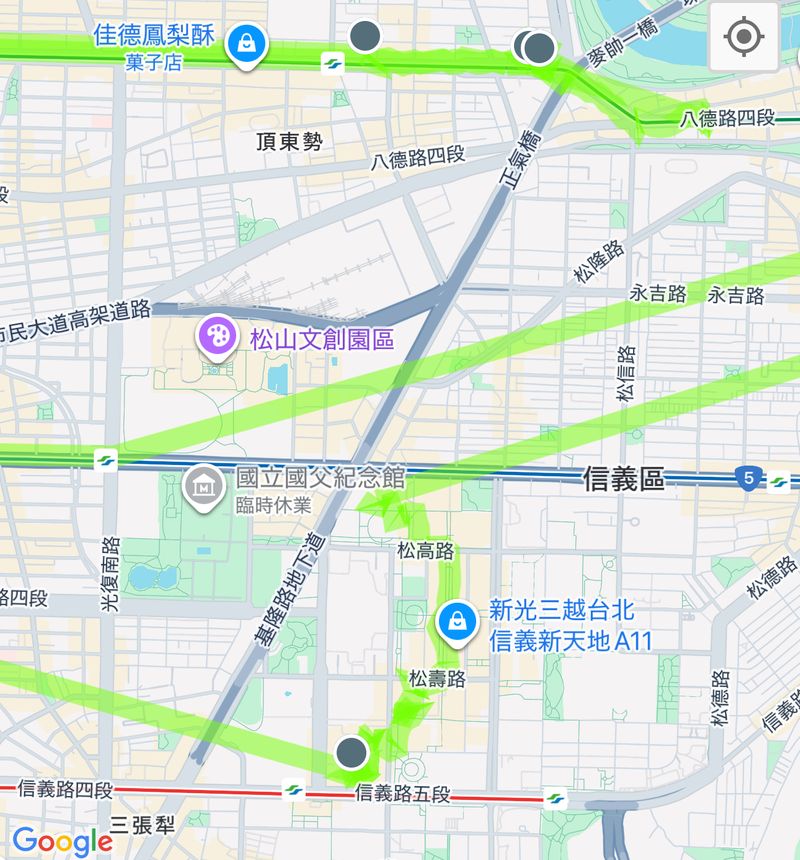Tap the 國立國父紀念館 museum marker
Screen dimensions: 800x860
(205, 487)
